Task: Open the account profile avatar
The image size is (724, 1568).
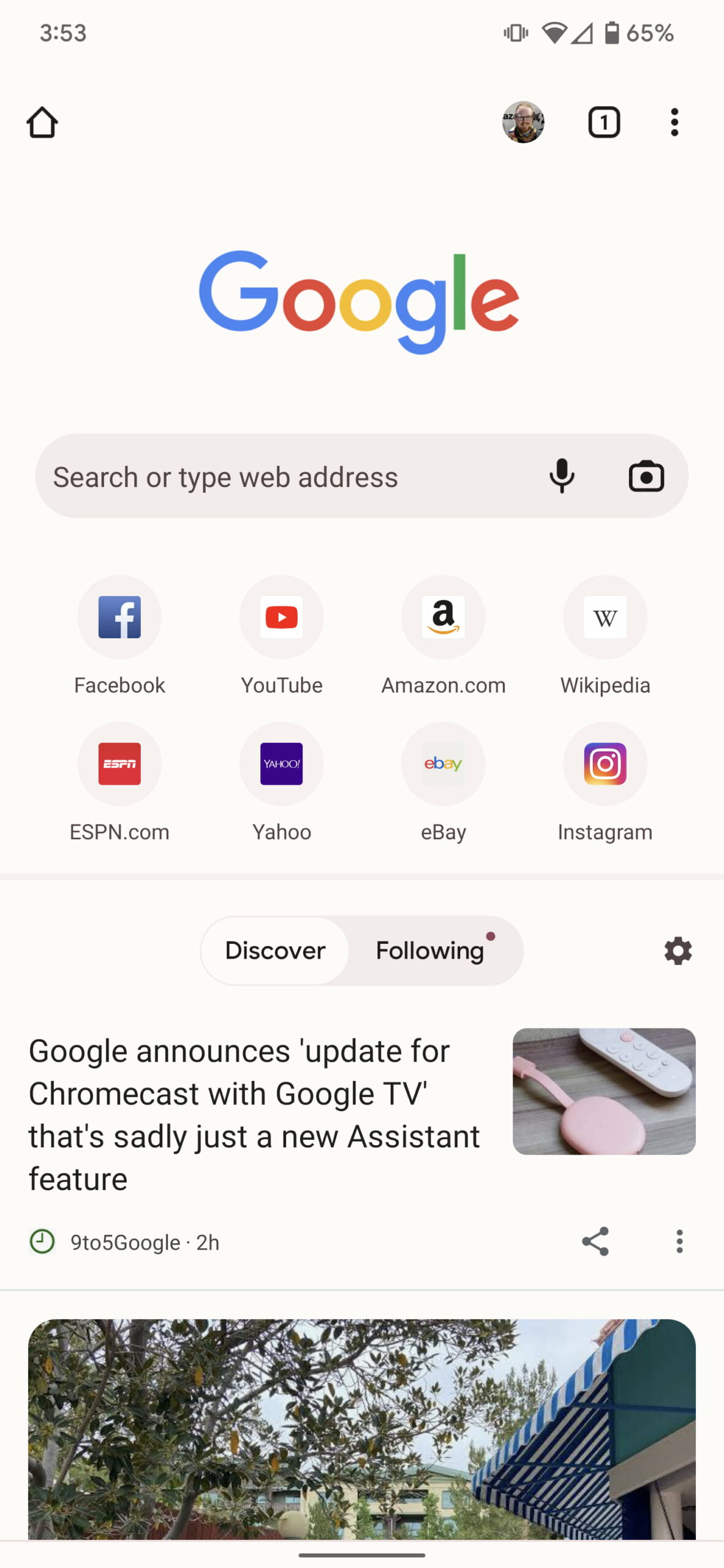Action: (x=523, y=123)
